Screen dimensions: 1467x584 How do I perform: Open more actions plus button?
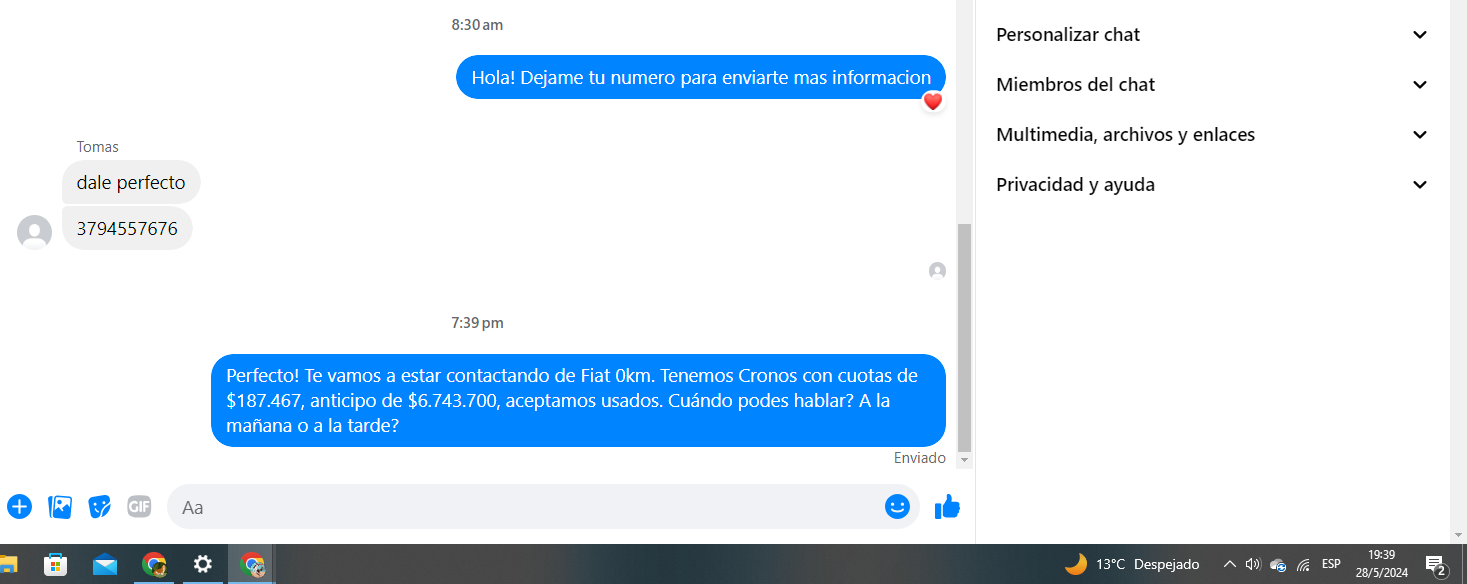pos(19,507)
